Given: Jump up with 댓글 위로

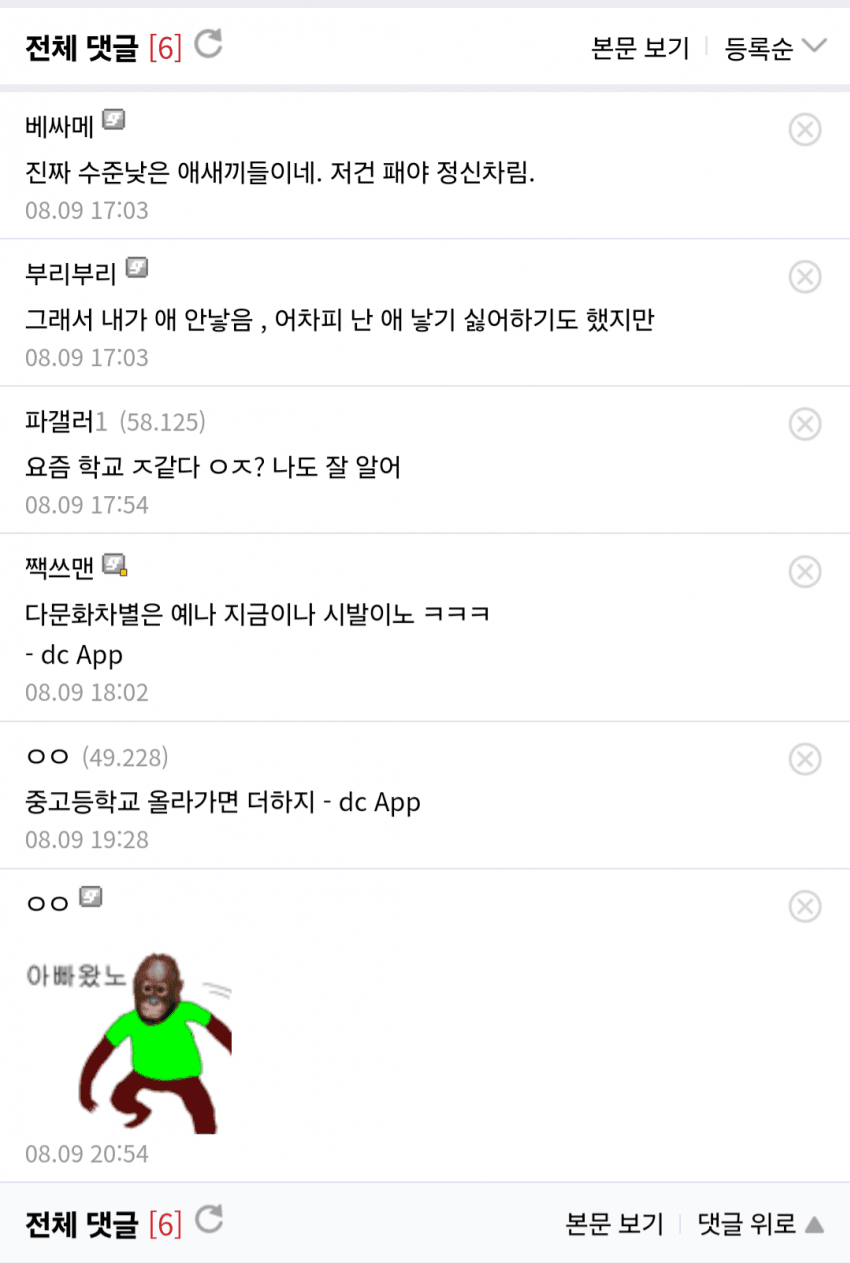Looking at the screenshot, I should click(x=760, y=1223).
